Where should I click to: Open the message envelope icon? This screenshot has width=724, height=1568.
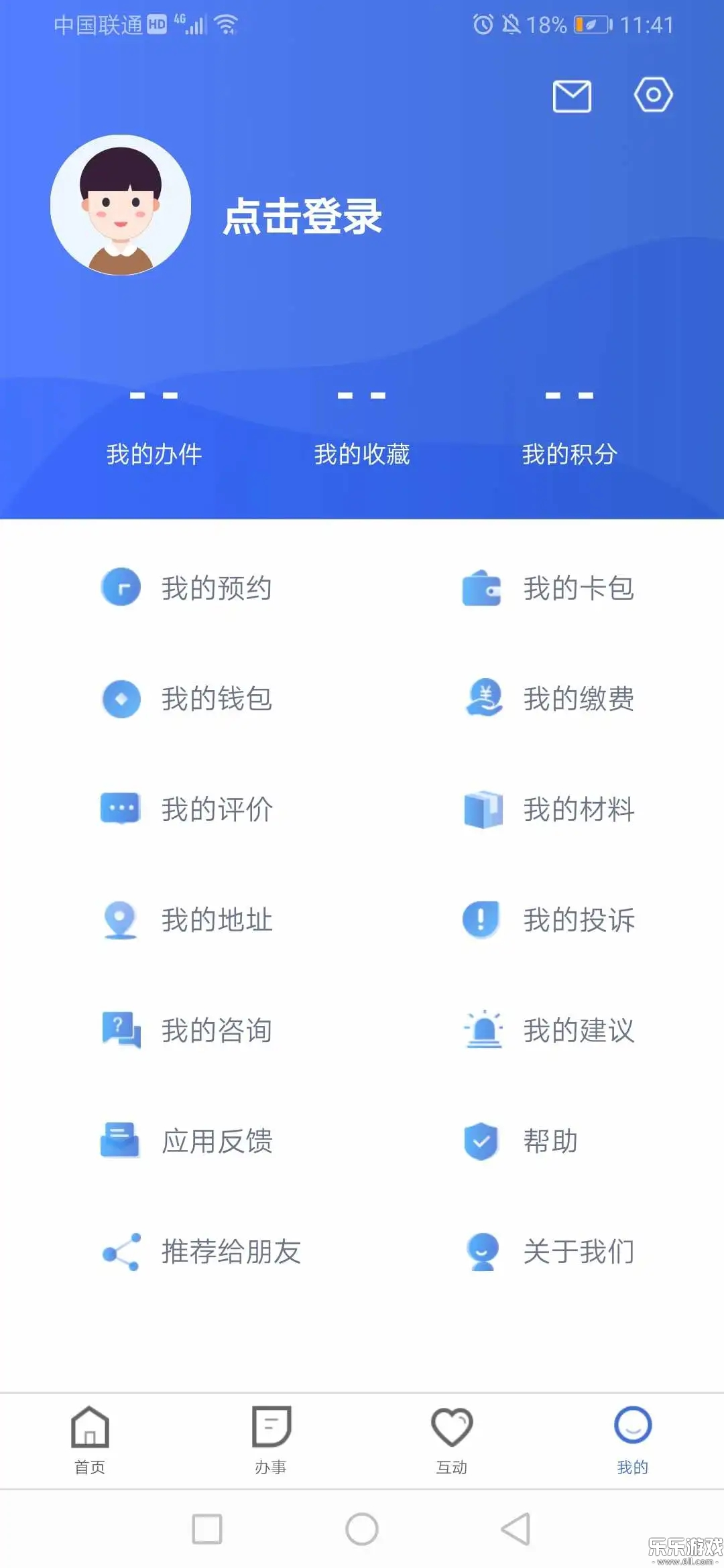click(x=571, y=95)
